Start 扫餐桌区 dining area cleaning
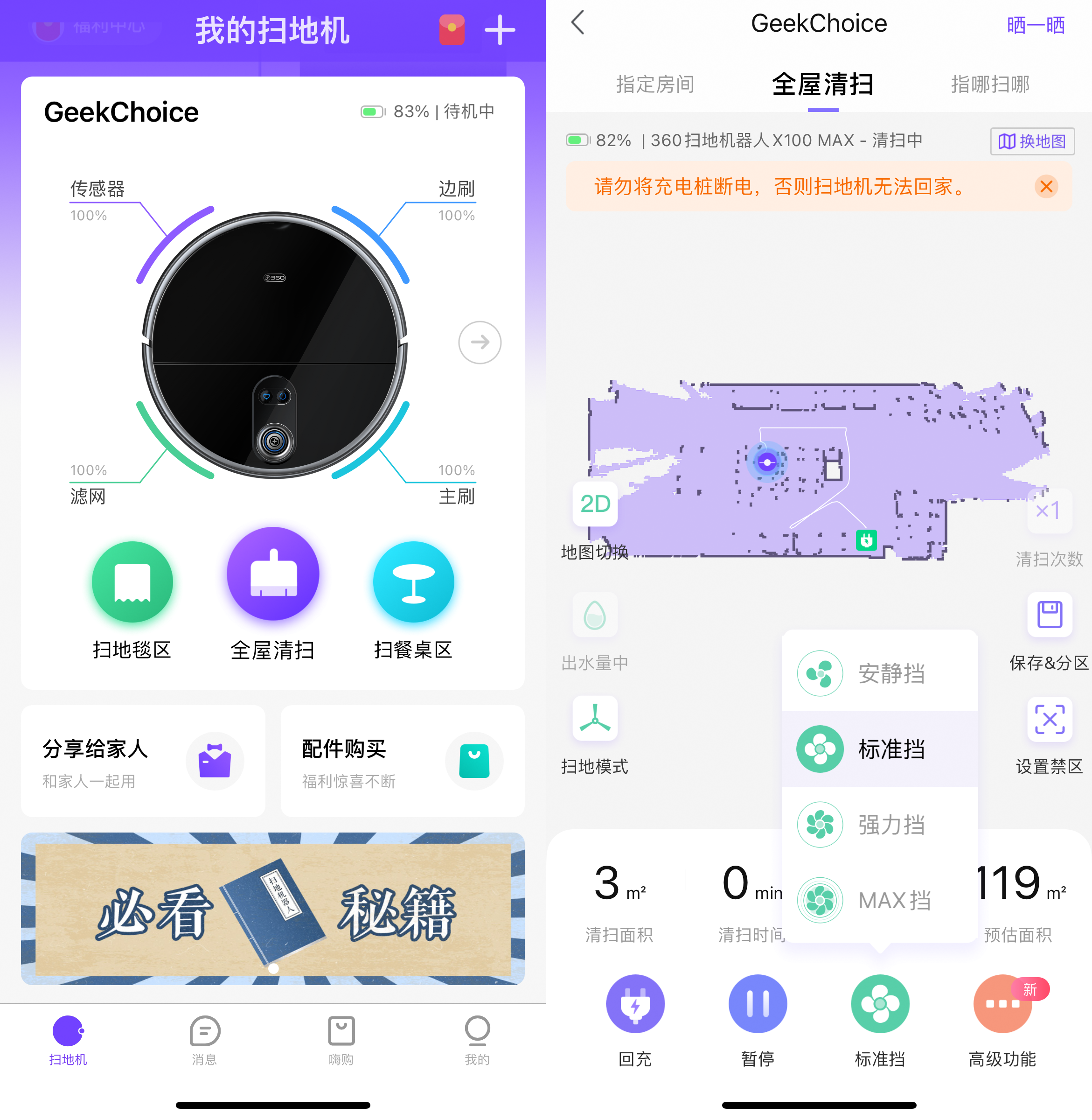Image resolution: width=1092 pixels, height=1120 pixels. pyautogui.click(x=413, y=582)
